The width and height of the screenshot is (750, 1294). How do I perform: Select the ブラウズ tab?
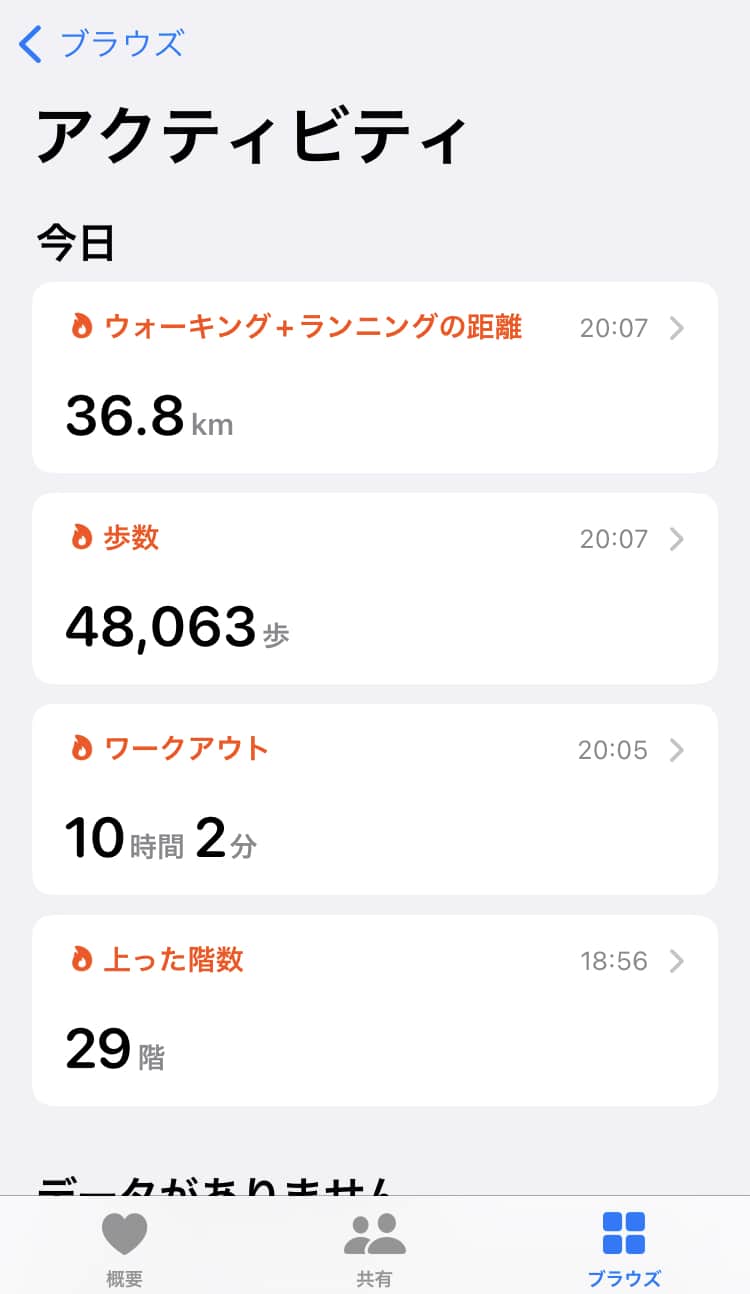click(x=623, y=1248)
